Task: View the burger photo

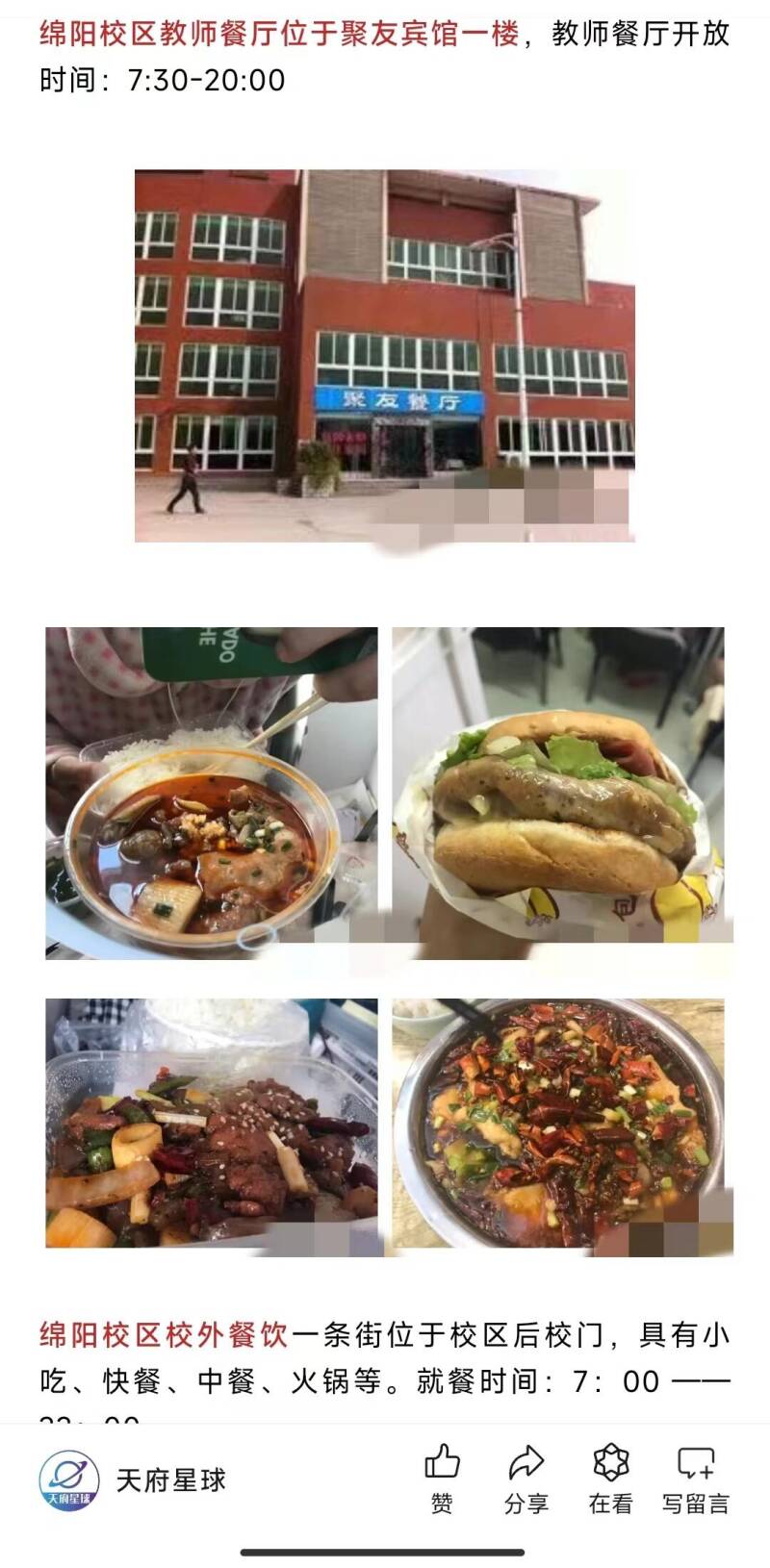Action: pyautogui.click(x=558, y=793)
